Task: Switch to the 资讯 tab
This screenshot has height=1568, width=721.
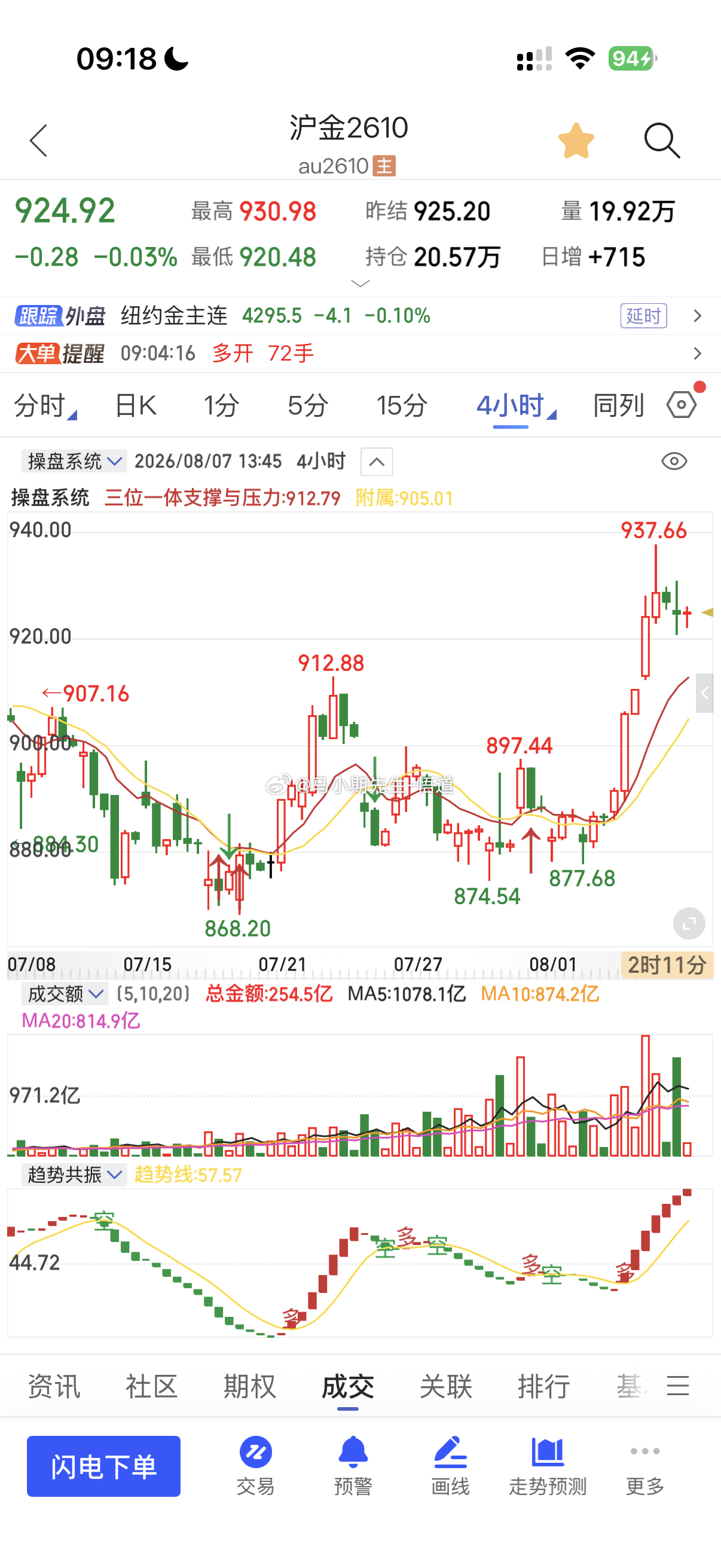Action: tap(54, 1386)
